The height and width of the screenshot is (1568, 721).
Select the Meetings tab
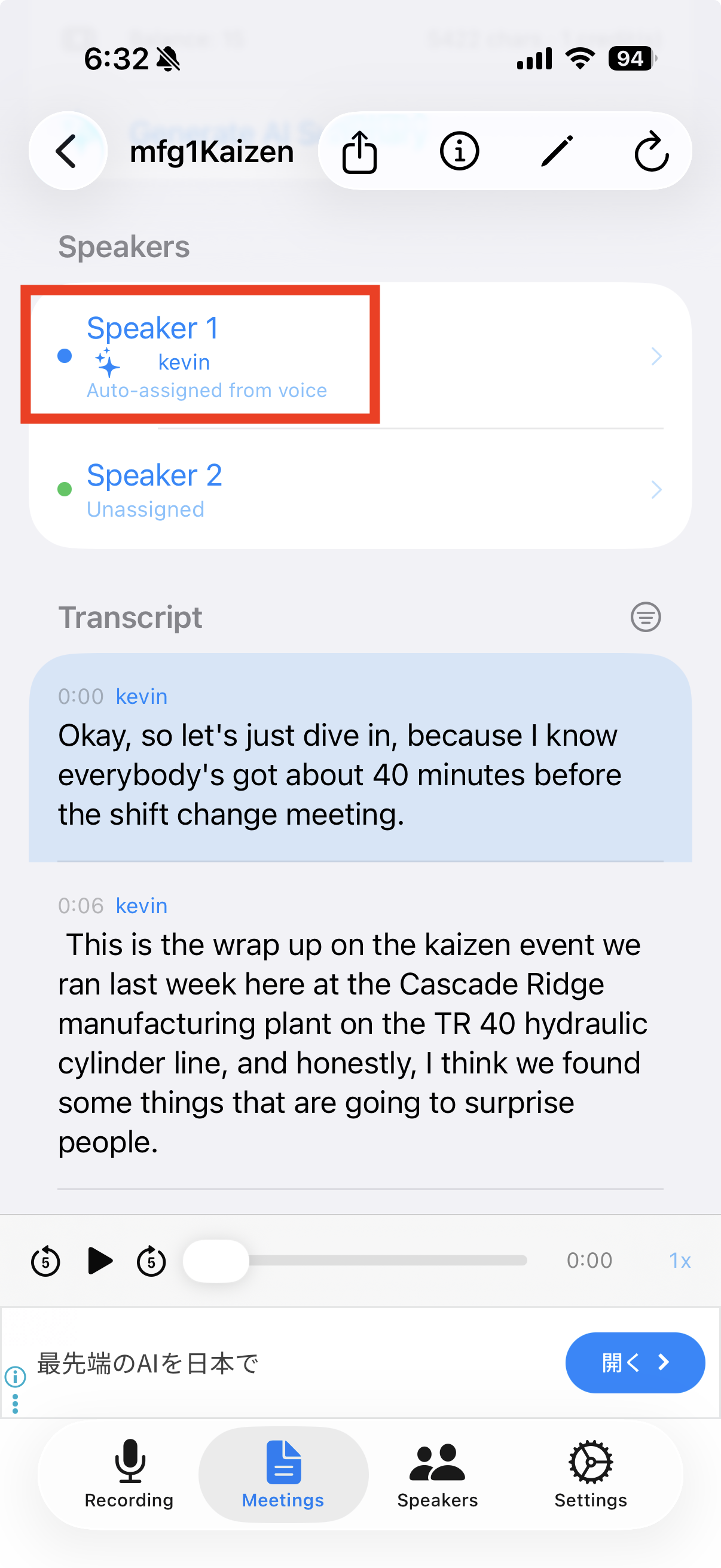[283, 1474]
